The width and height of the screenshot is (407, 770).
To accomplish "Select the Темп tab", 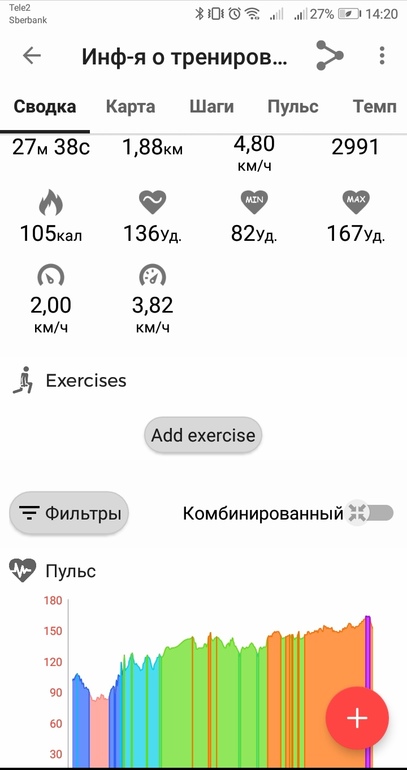I will coord(375,107).
